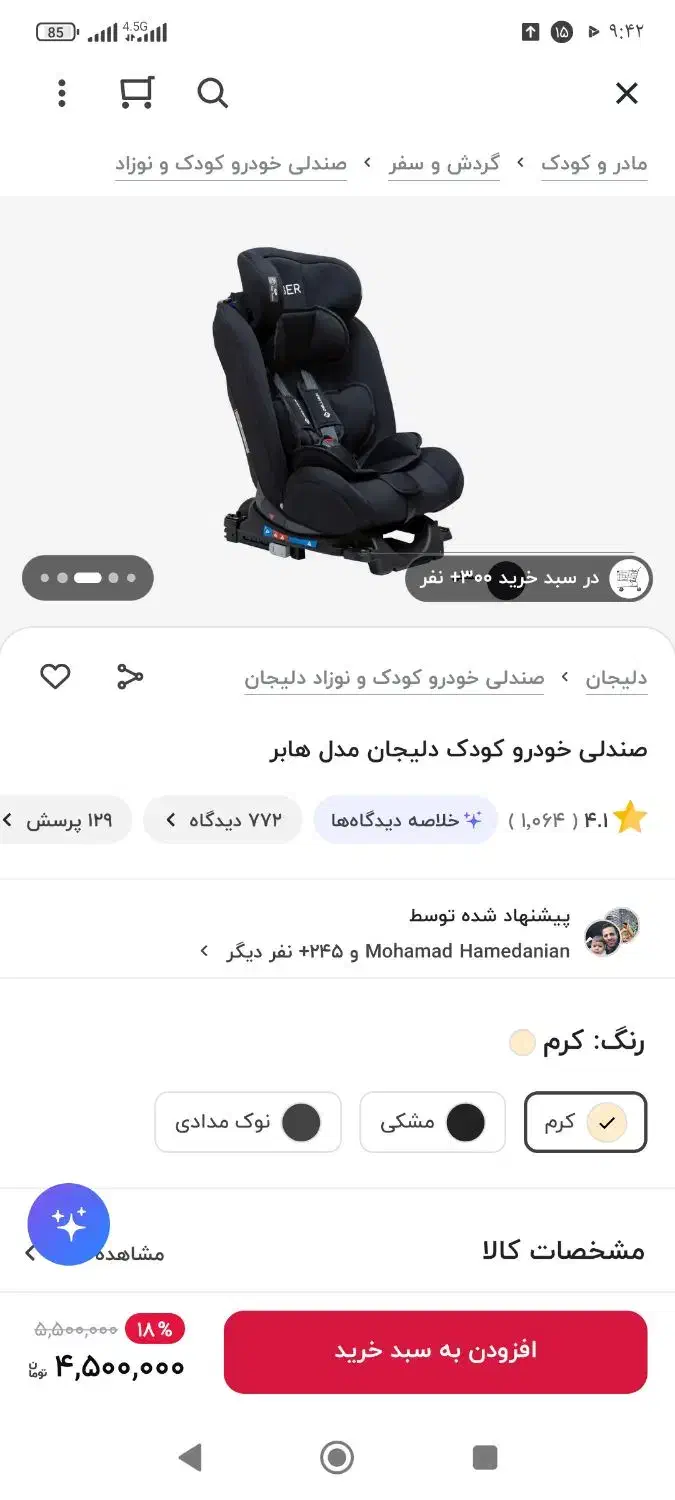Open the AI assistant floating button
Screen dimensions: 675x1500
69,1224
